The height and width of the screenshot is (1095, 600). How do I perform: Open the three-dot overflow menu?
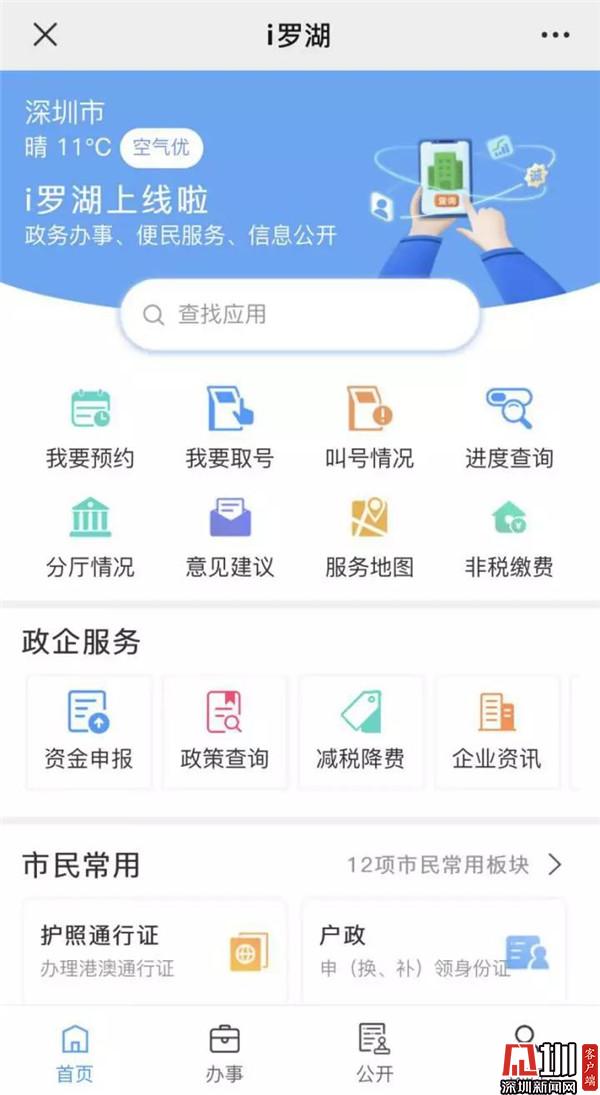pos(555,35)
